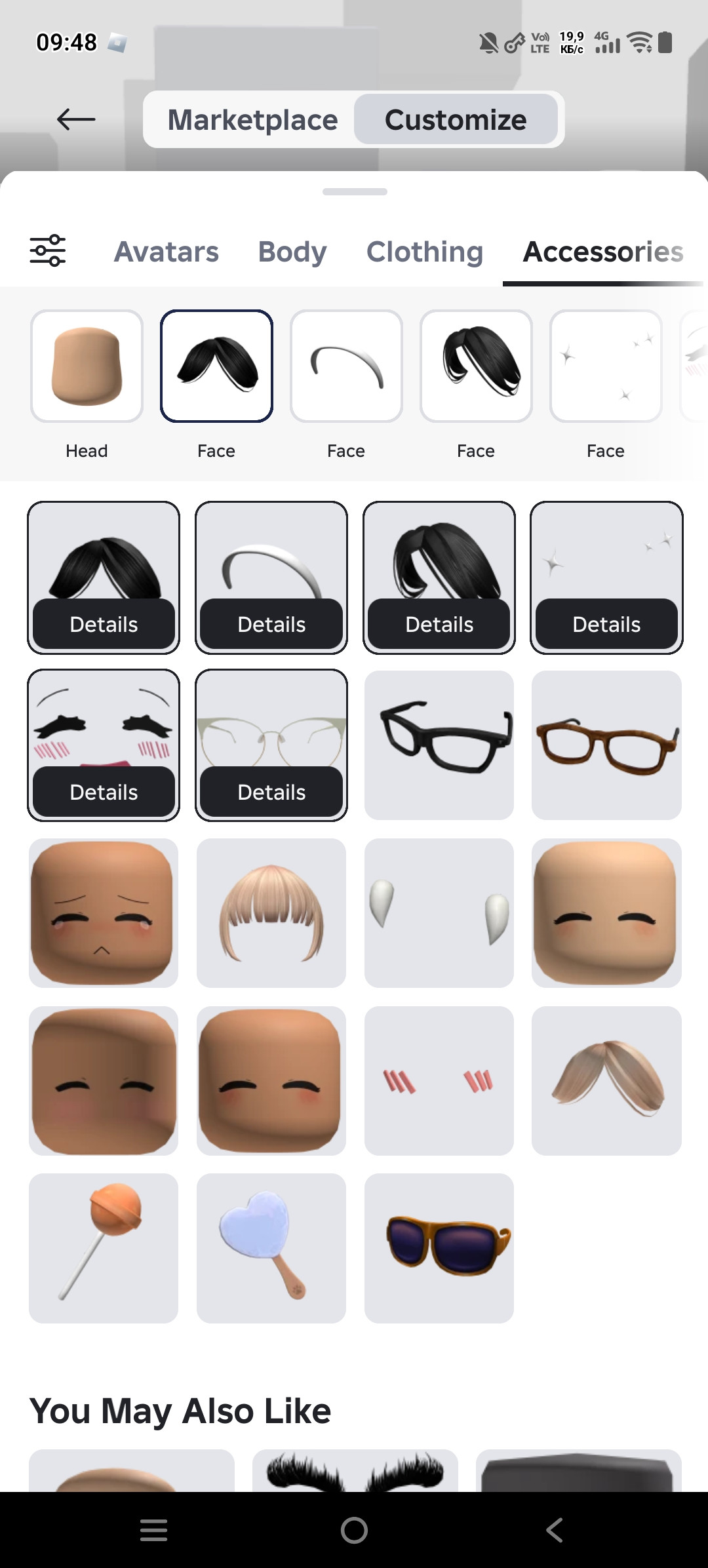The image size is (708, 1568).
Task: Equip the orange lollipop accessory
Action: coord(104,1248)
